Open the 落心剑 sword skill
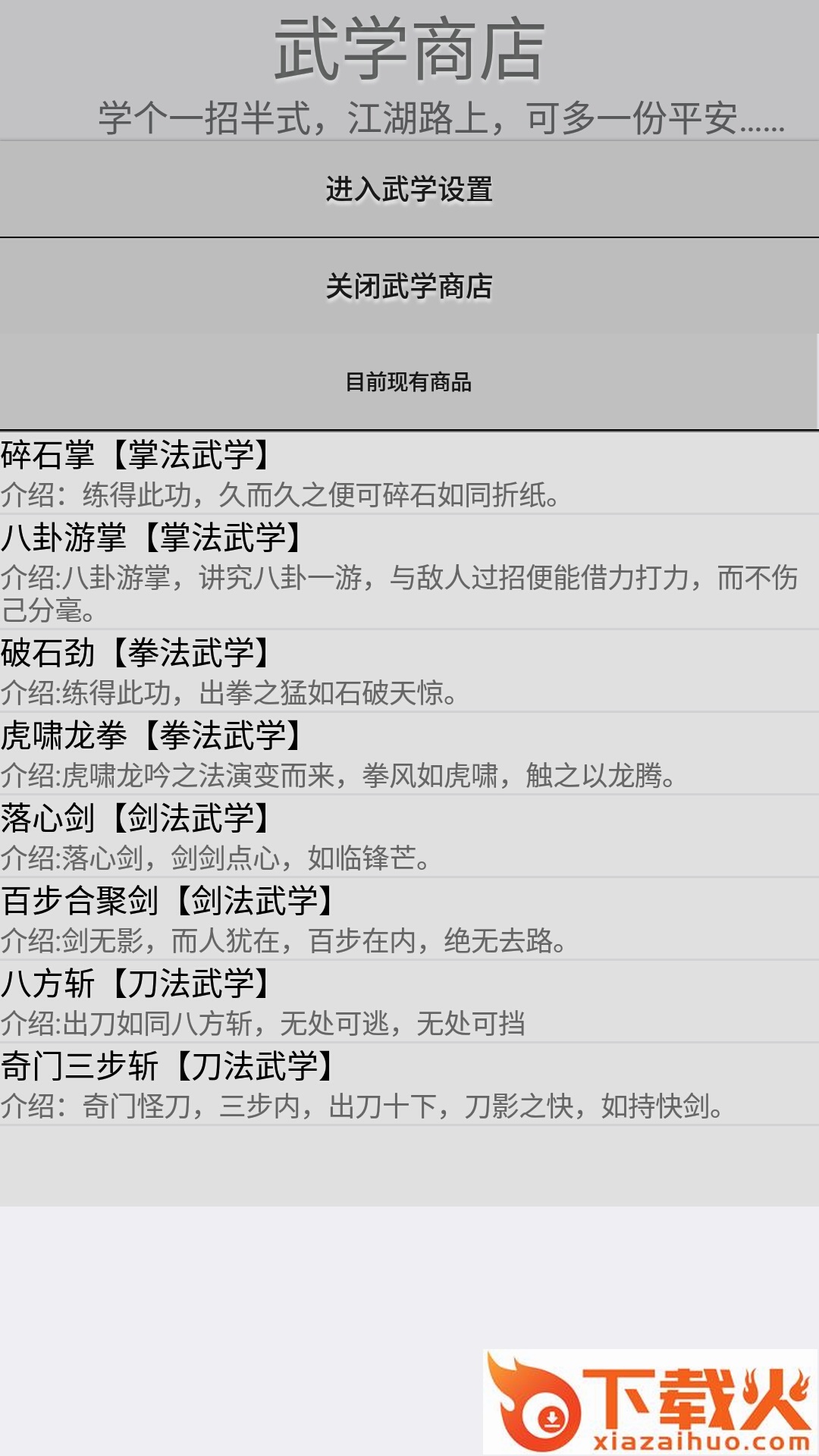The width and height of the screenshot is (819, 1456). 409,836
